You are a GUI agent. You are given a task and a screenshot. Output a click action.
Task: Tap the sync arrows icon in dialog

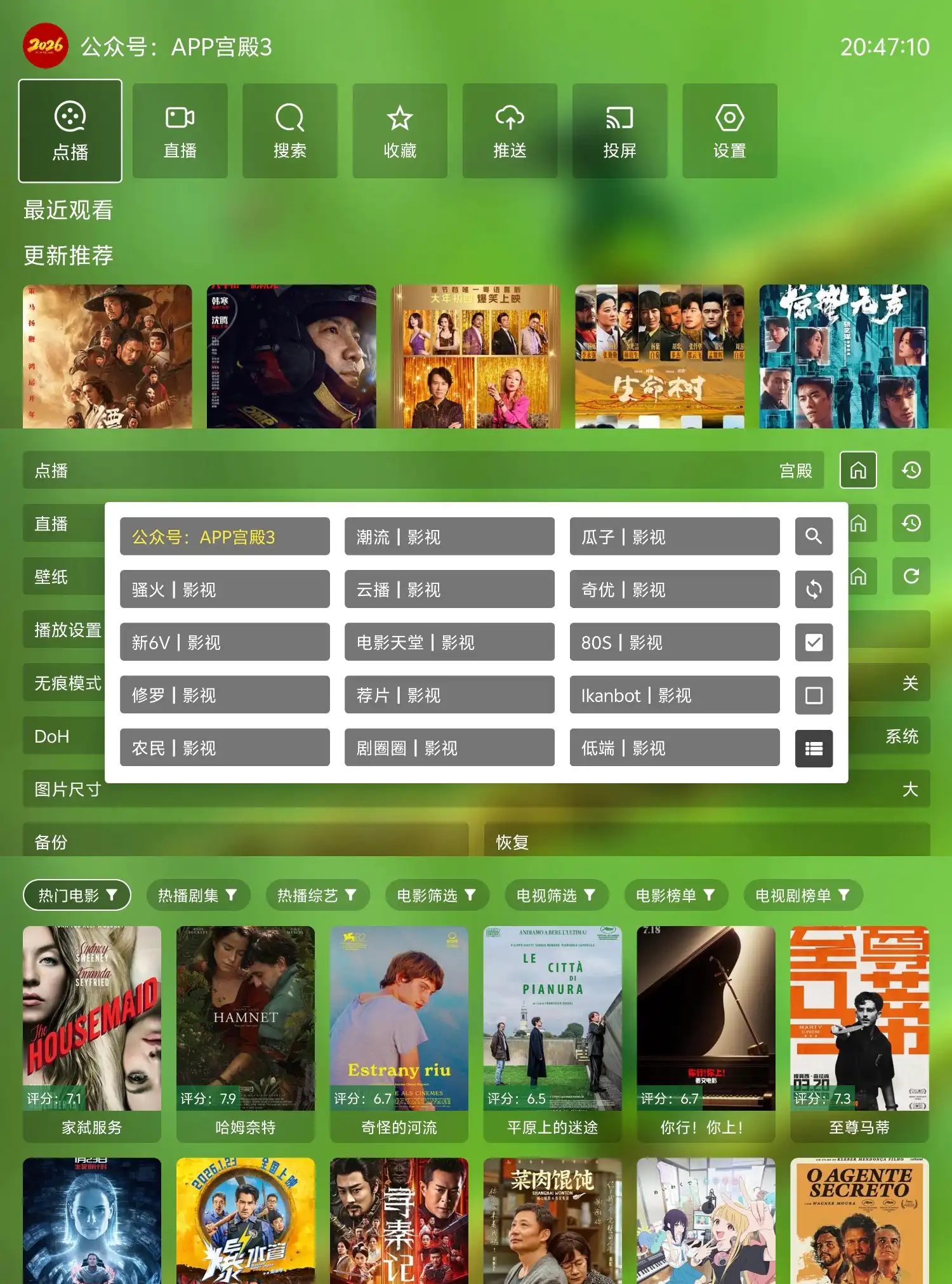(x=814, y=590)
